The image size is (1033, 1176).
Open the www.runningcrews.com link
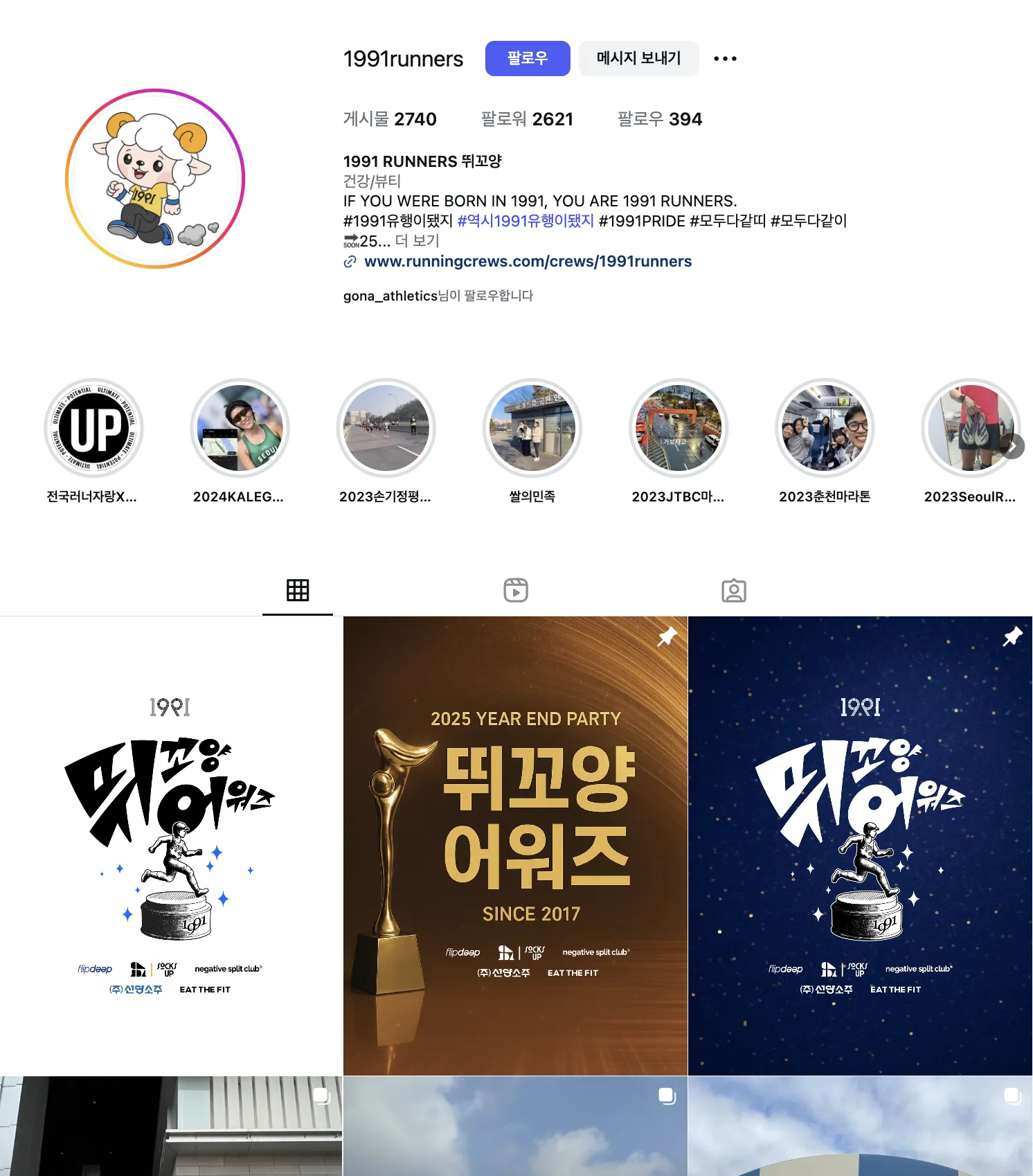click(528, 262)
